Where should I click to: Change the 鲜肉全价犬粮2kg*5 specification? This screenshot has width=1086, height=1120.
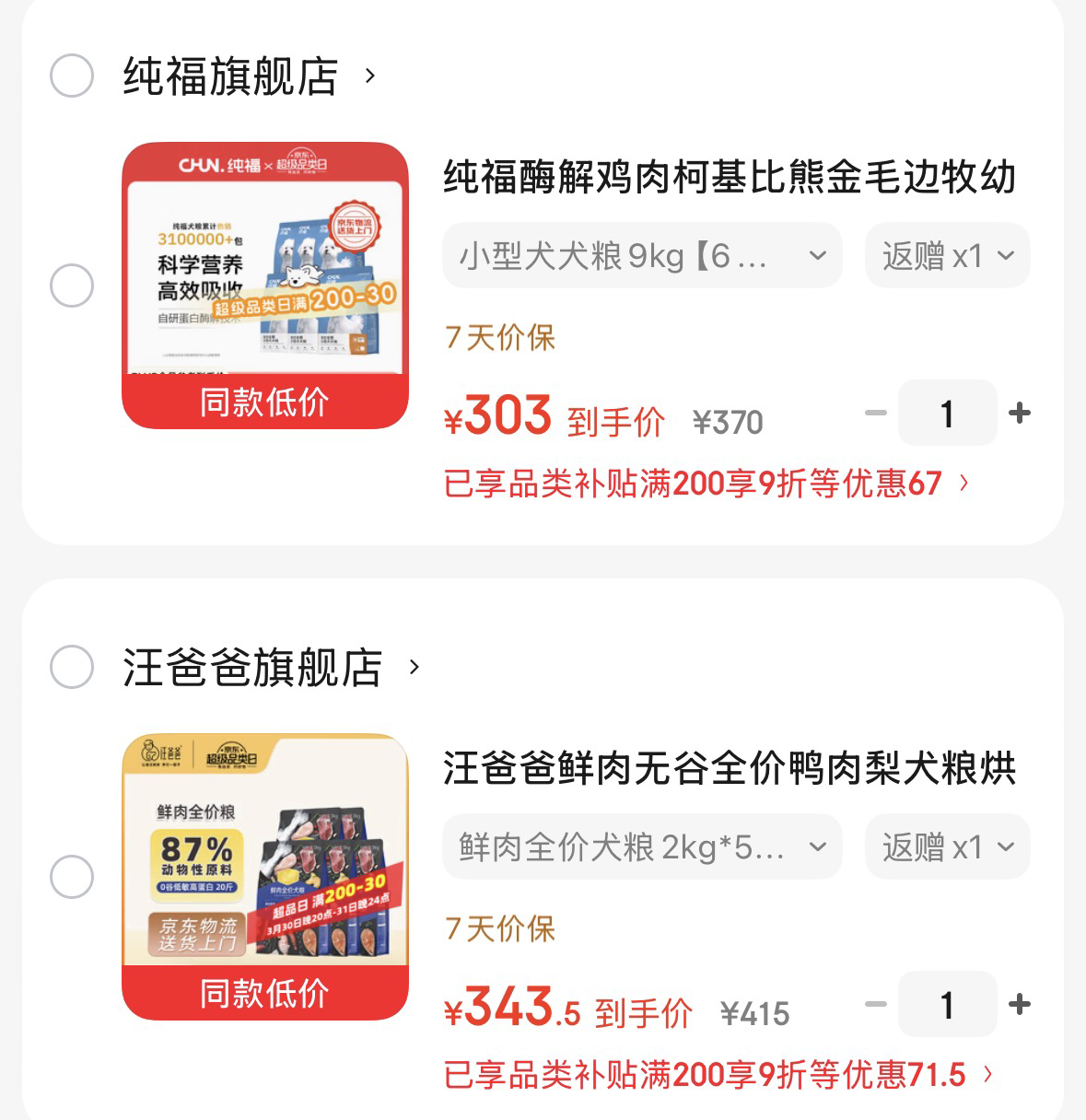coord(642,846)
